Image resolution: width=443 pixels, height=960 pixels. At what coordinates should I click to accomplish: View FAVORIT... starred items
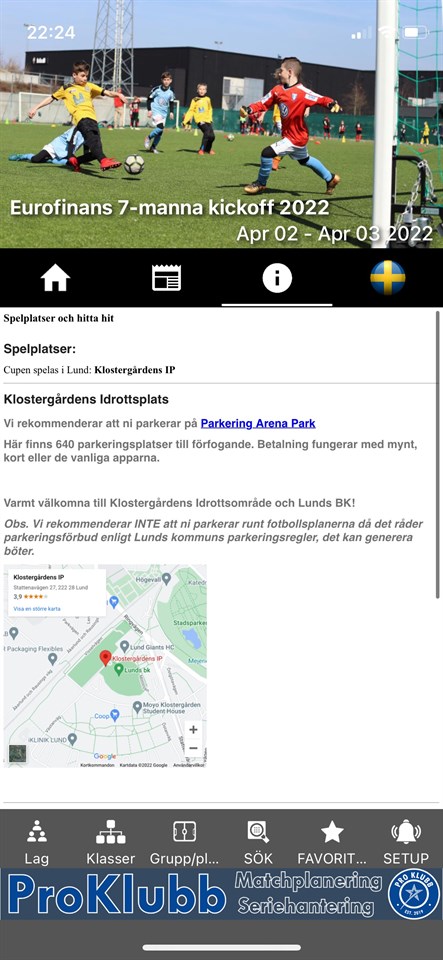[x=332, y=842]
